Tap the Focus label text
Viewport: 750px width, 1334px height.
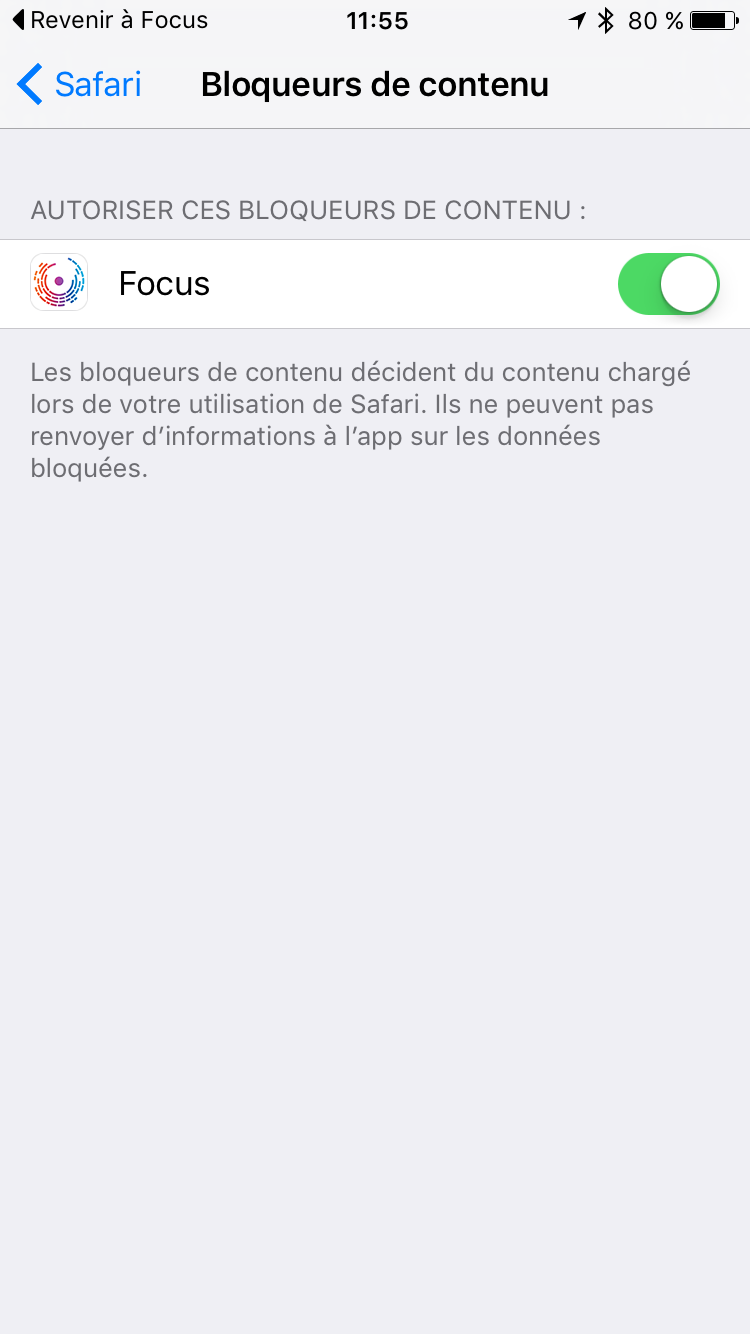[164, 283]
